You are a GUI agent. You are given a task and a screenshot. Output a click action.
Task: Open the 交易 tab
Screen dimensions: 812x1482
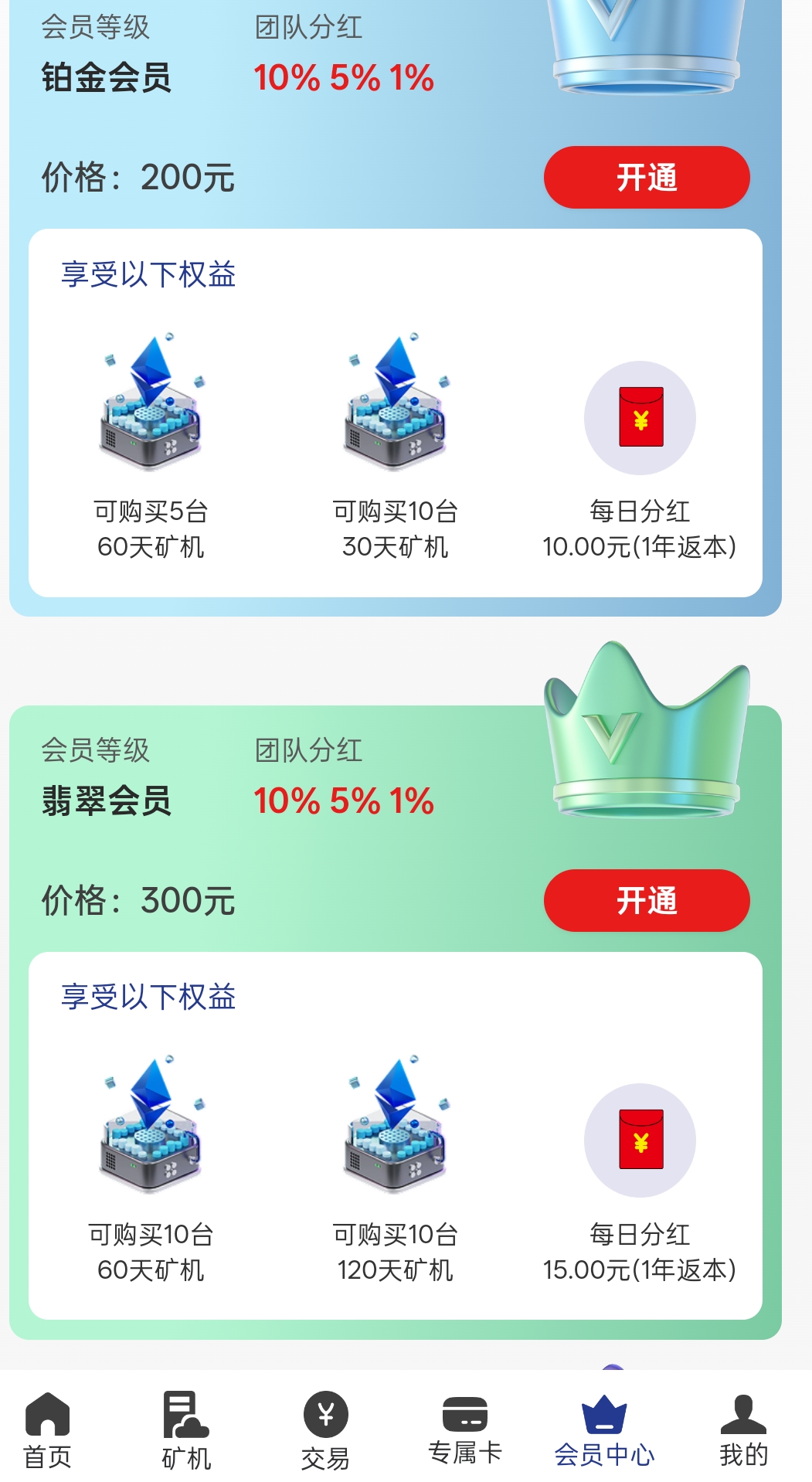point(325,1429)
